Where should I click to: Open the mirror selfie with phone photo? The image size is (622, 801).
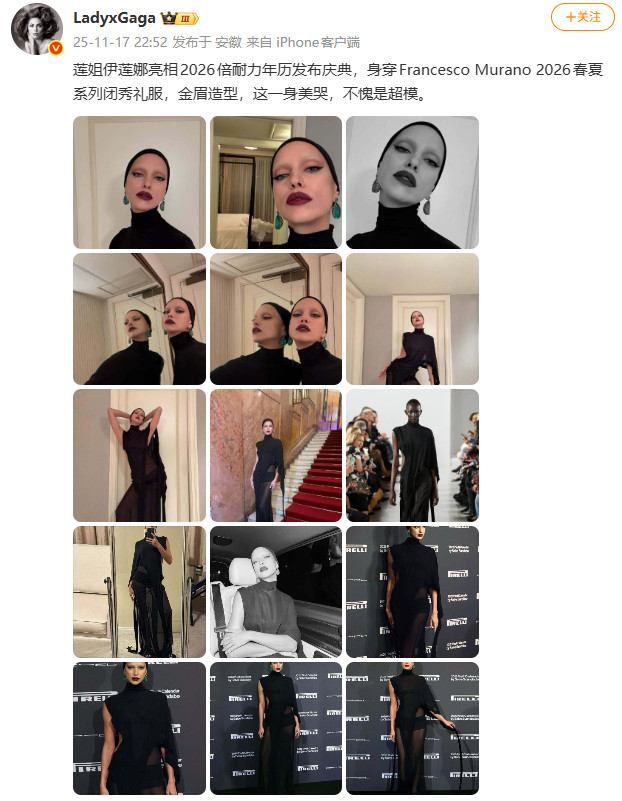coord(139,591)
